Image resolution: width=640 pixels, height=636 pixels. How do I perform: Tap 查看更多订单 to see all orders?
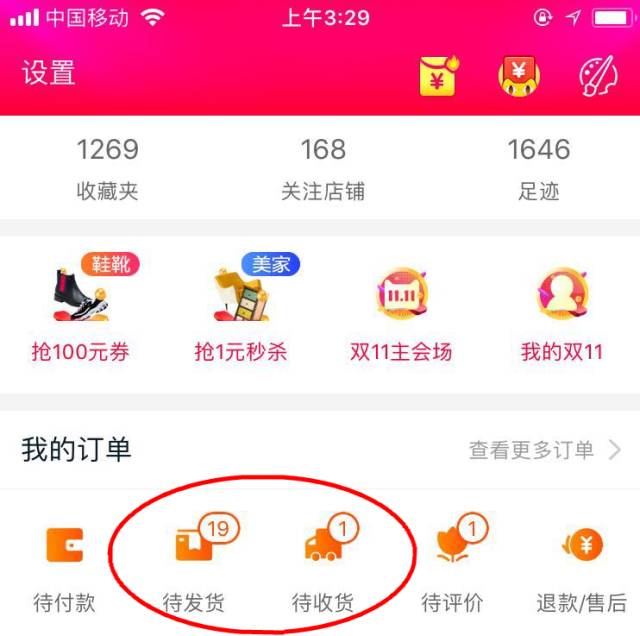545,450
